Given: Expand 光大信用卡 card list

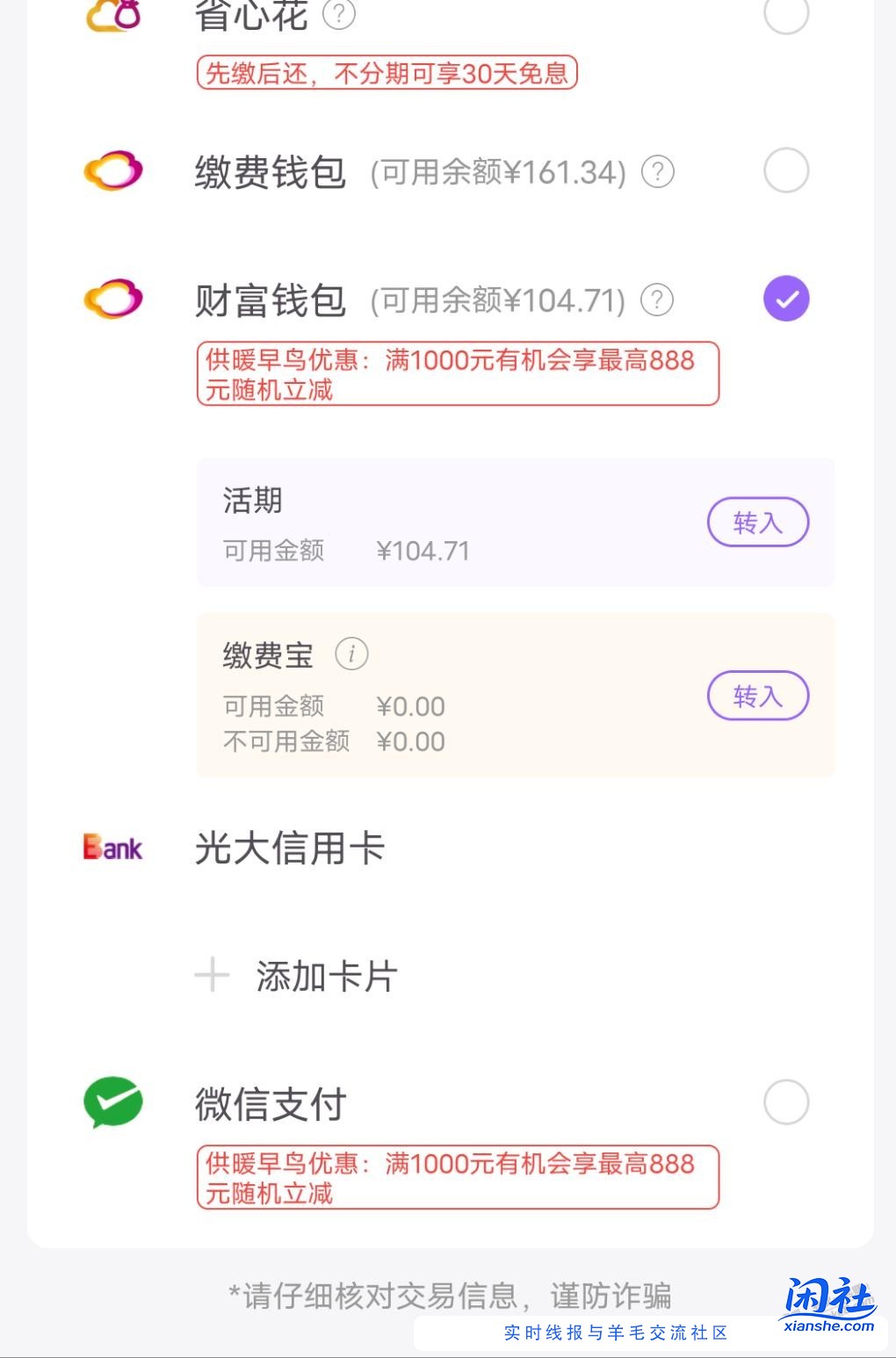Looking at the screenshot, I should point(290,849).
